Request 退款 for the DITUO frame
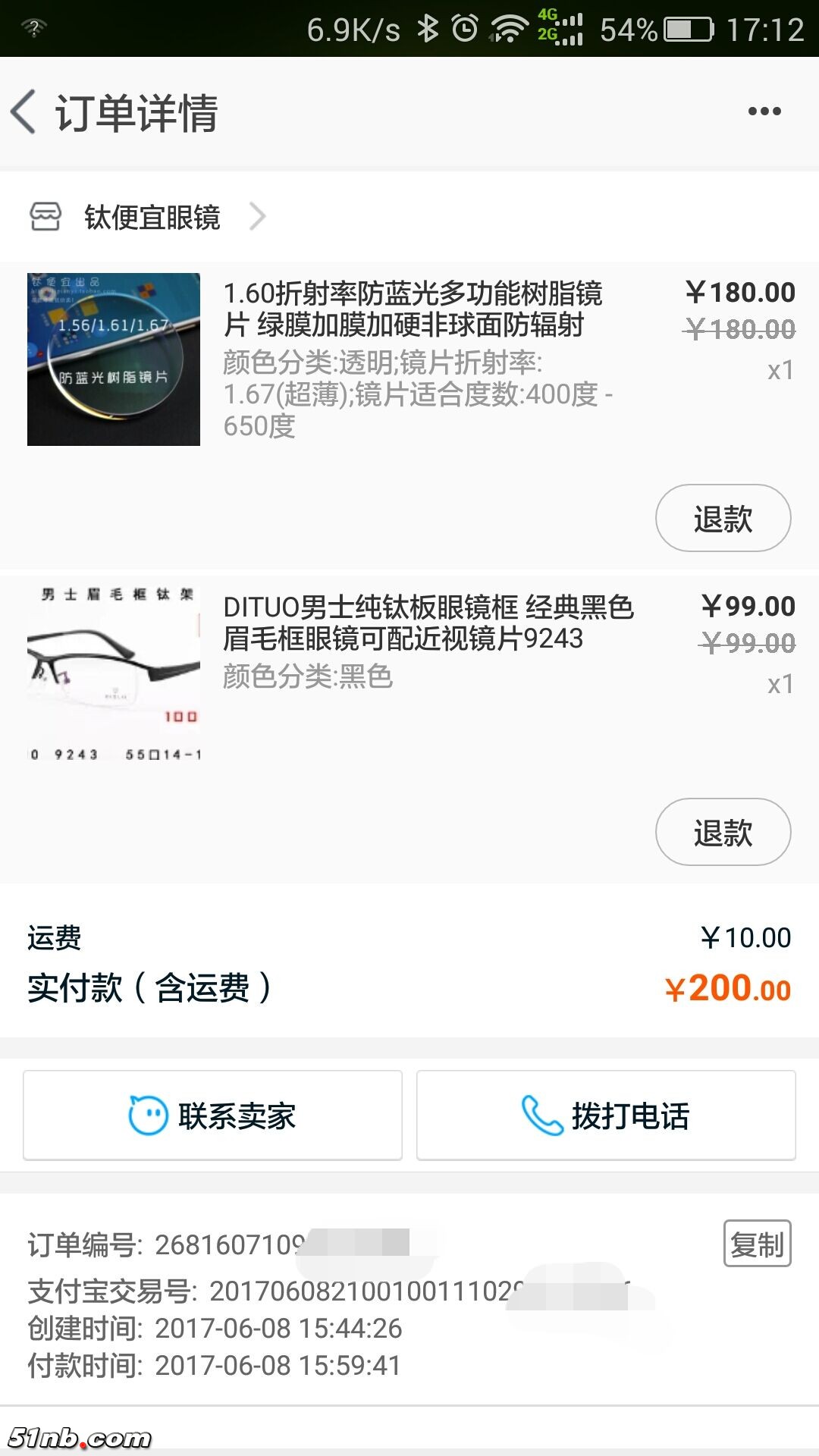The image size is (819, 1456). 723,832
